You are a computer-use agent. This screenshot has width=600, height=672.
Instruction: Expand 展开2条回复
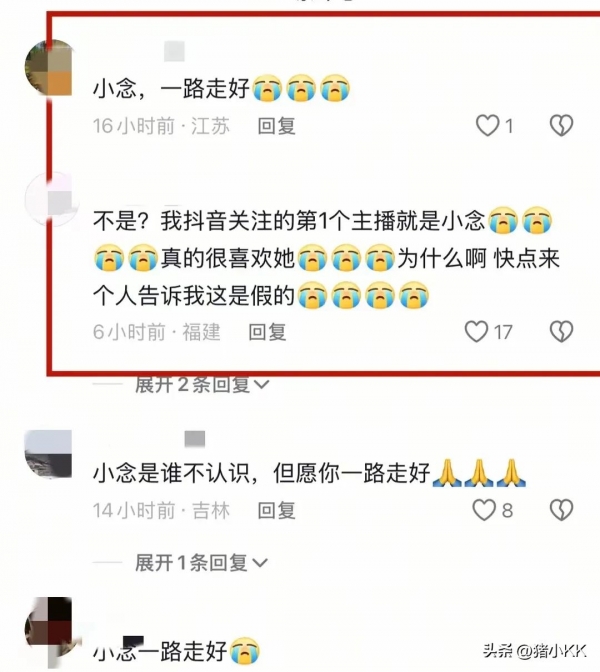[201, 384]
